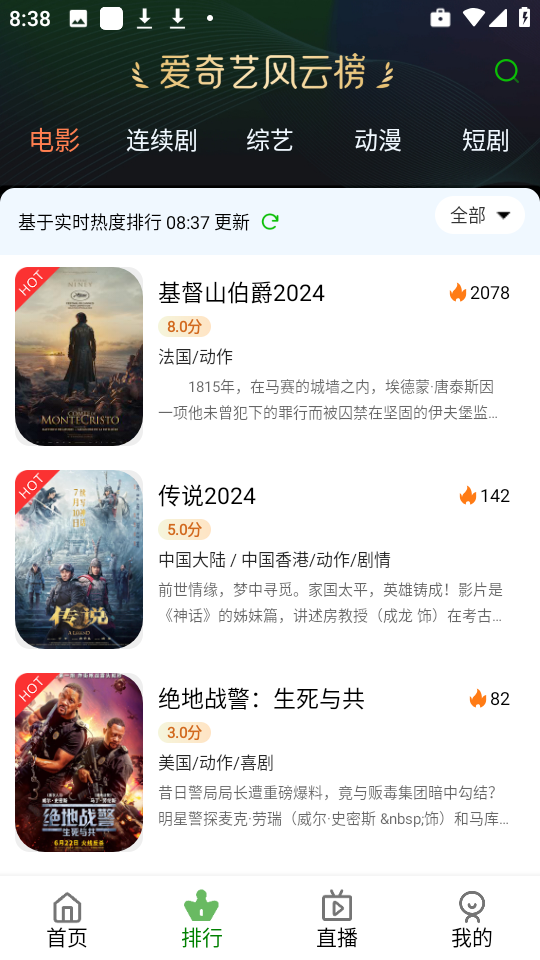The height and width of the screenshot is (960, 540).
Task: Expand the 全部 filter dropdown
Action: tap(479, 215)
